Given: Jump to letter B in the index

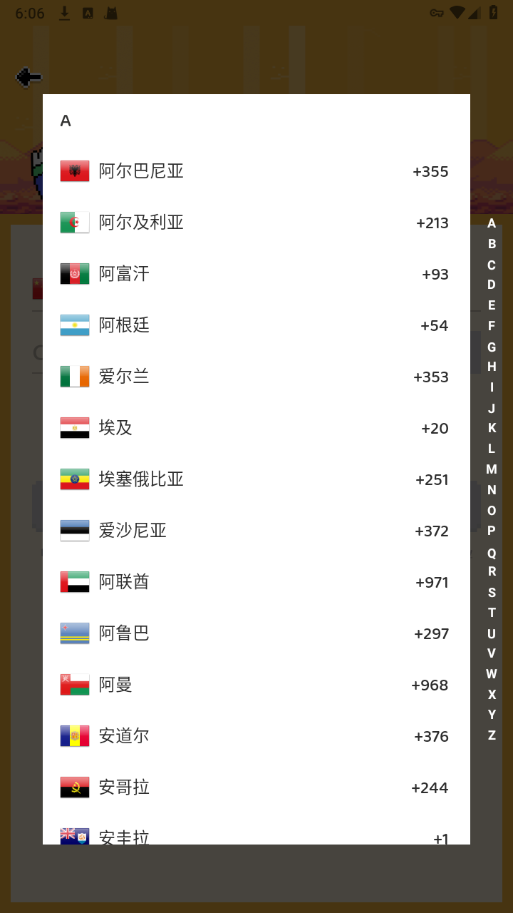Looking at the screenshot, I should [x=491, y=244].
